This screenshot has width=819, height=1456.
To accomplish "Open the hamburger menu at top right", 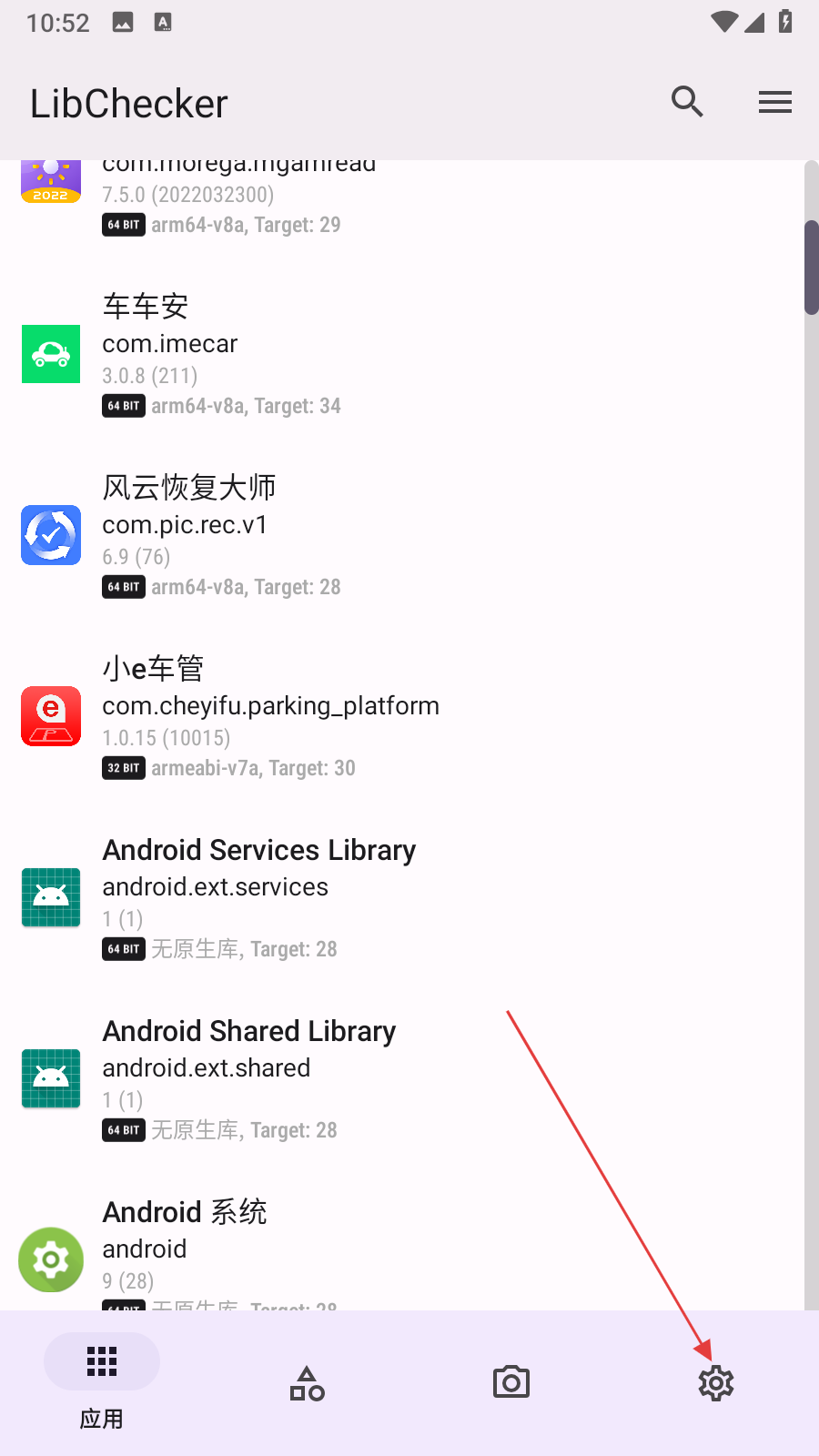I will point(774,102).
